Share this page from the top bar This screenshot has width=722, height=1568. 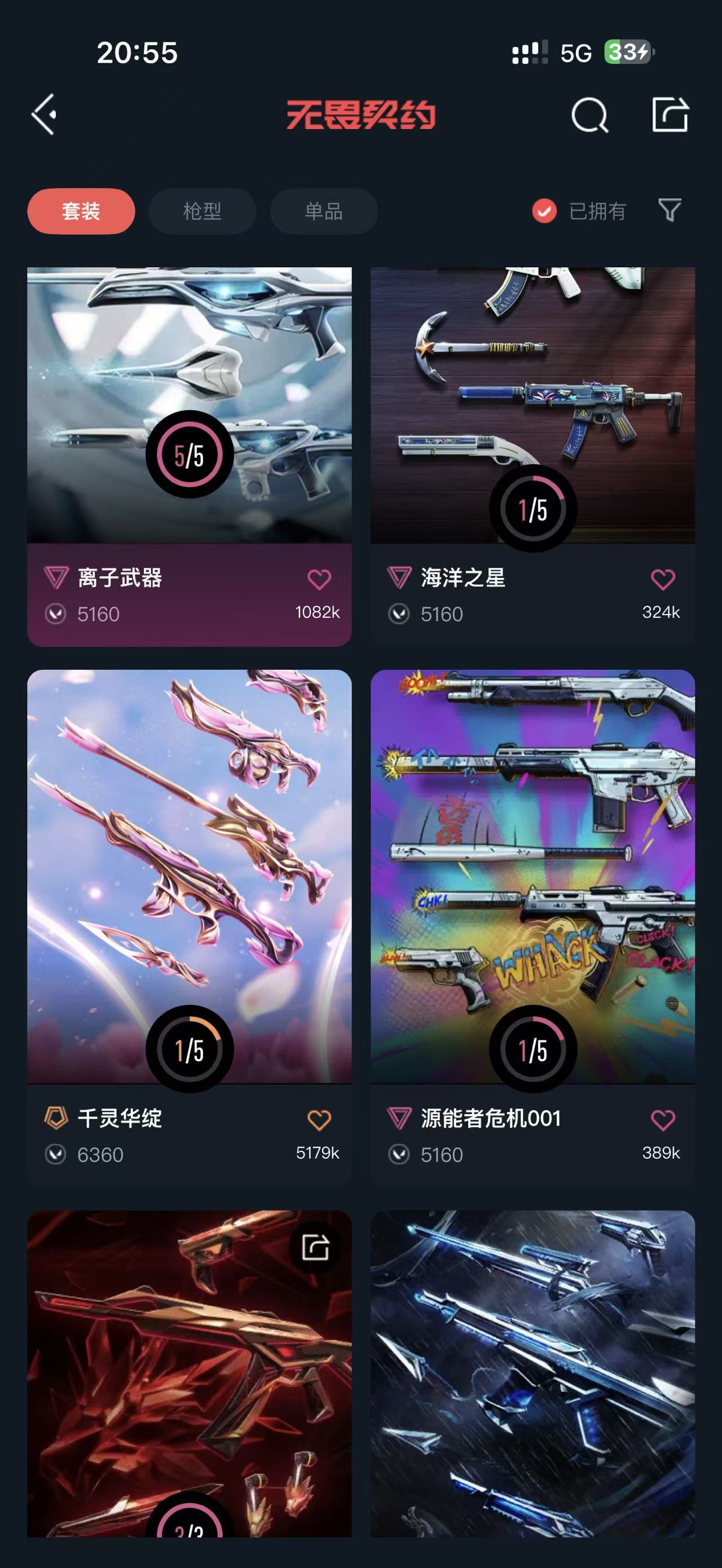tap(670, 114)
